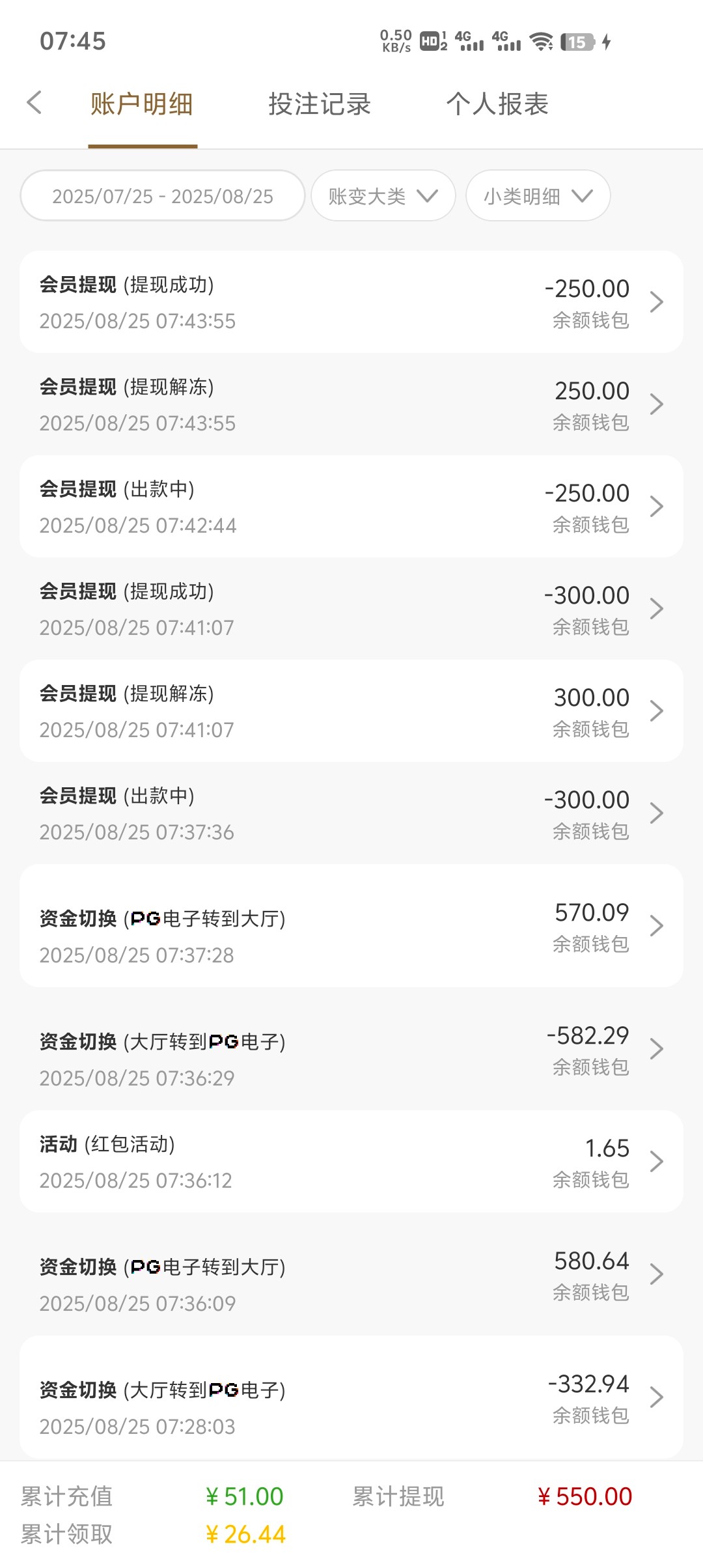The height and width of the screenshot is (1568, 703).
Task: Expand the 账变大类 filter dropdown
Action: tap(383, 196)
